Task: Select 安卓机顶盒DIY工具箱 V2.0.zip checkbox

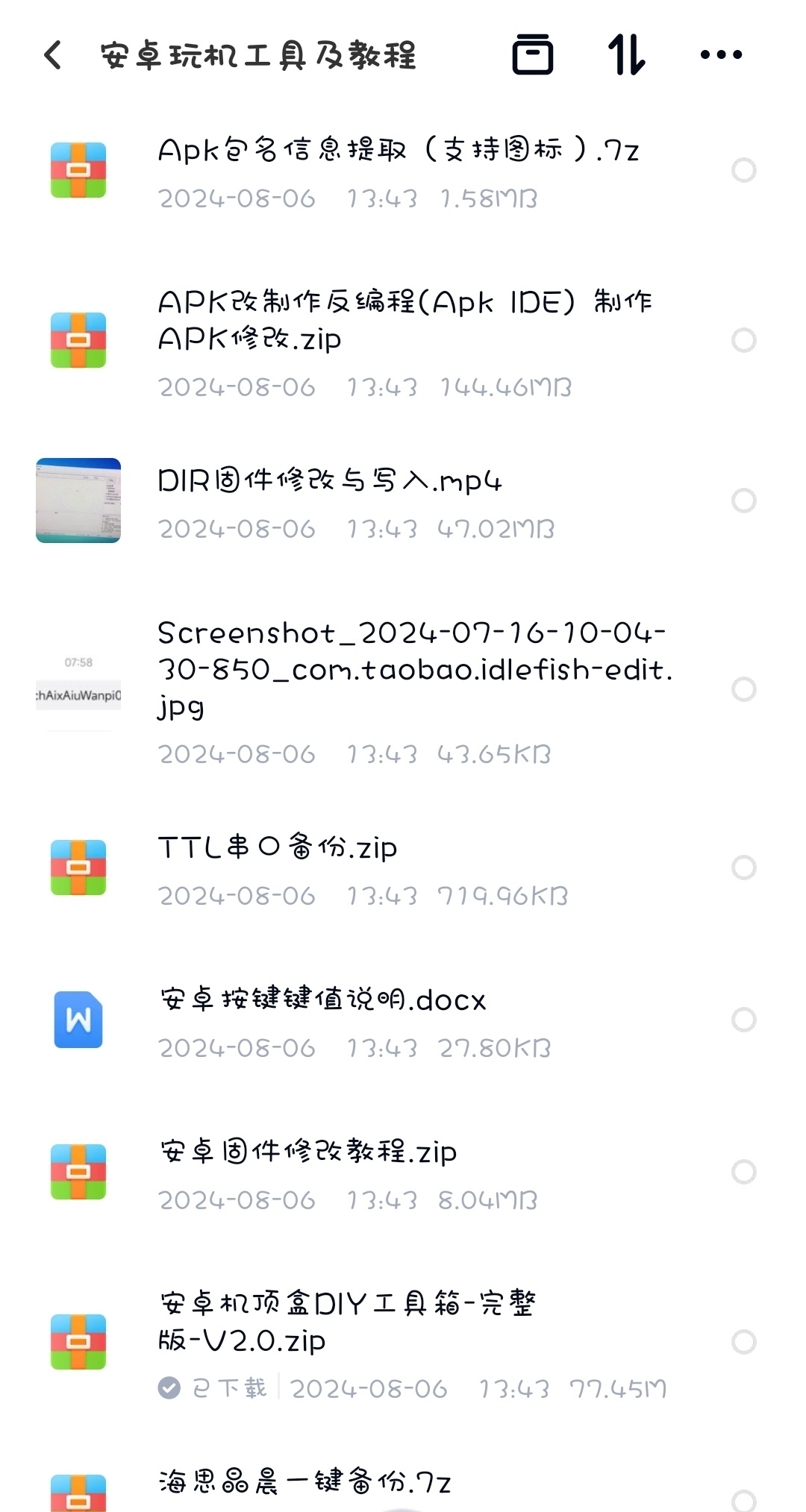Action: [x=743, y=1342]
